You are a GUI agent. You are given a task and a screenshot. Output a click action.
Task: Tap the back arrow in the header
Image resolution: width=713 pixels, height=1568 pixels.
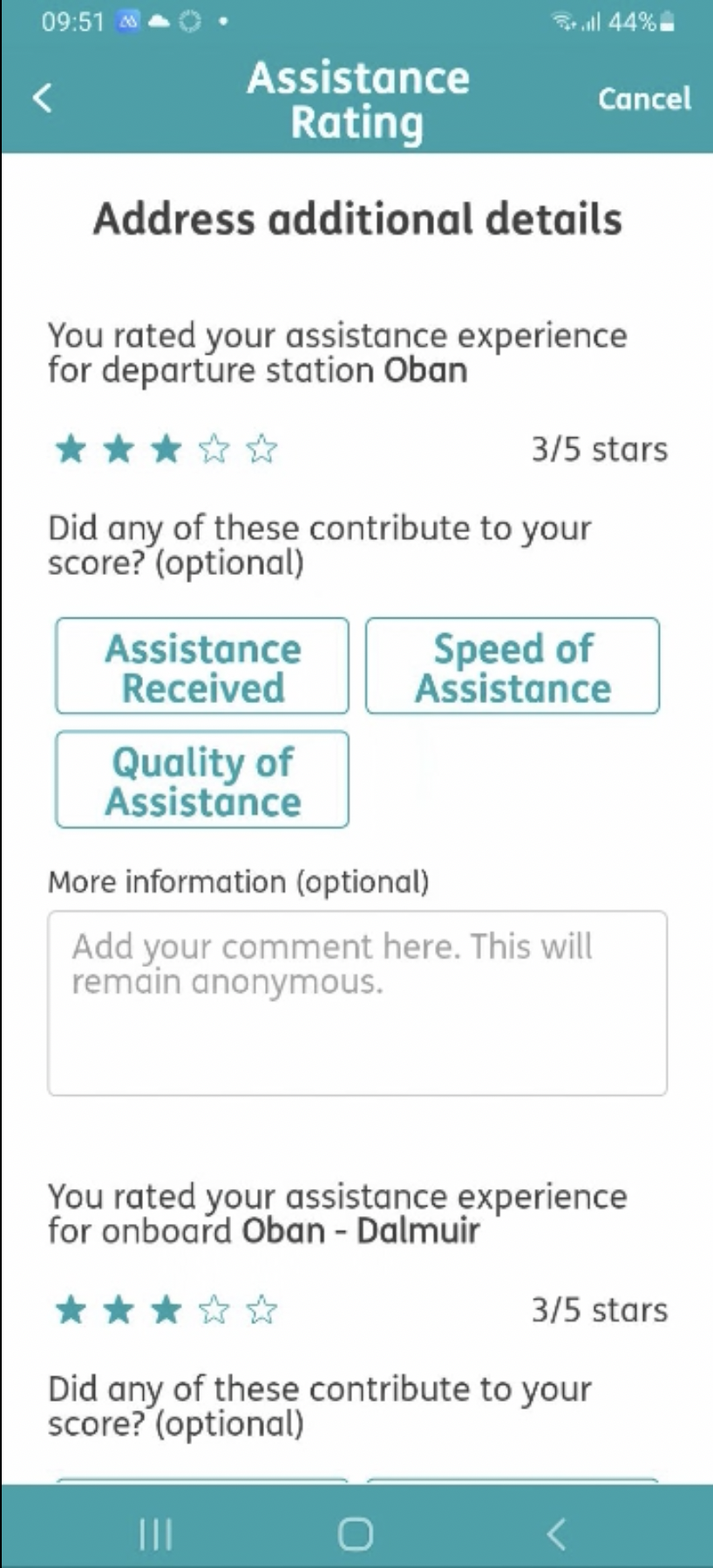41,98
